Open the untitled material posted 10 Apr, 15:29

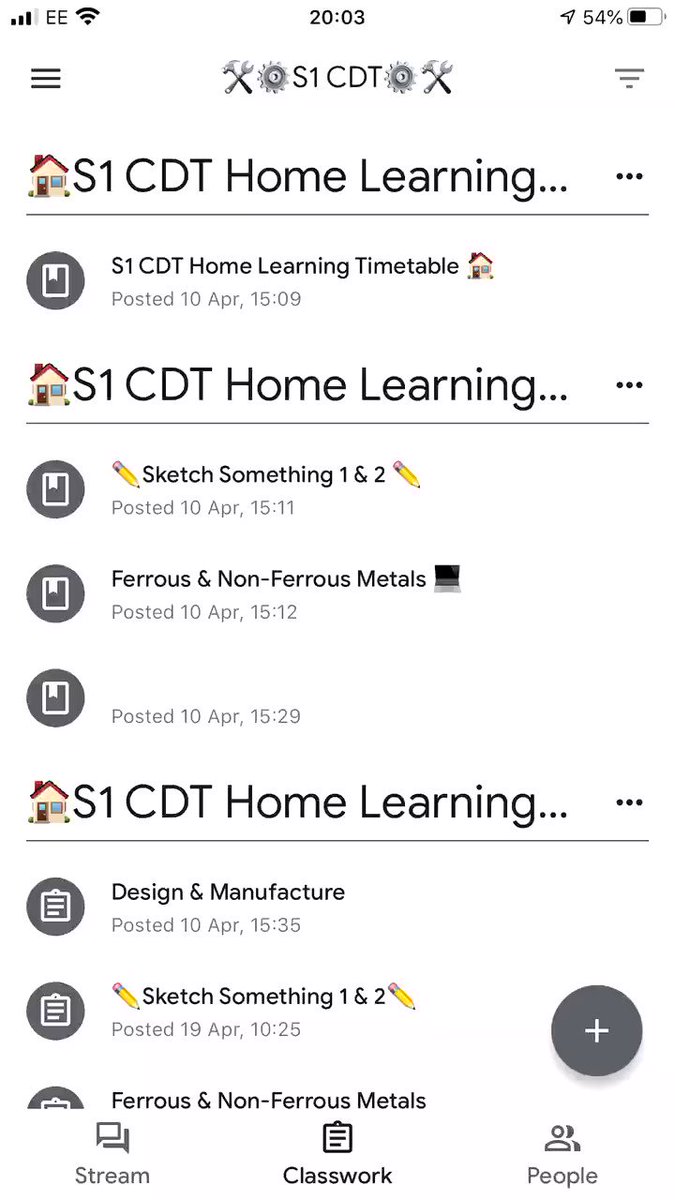tap(337, 698)
